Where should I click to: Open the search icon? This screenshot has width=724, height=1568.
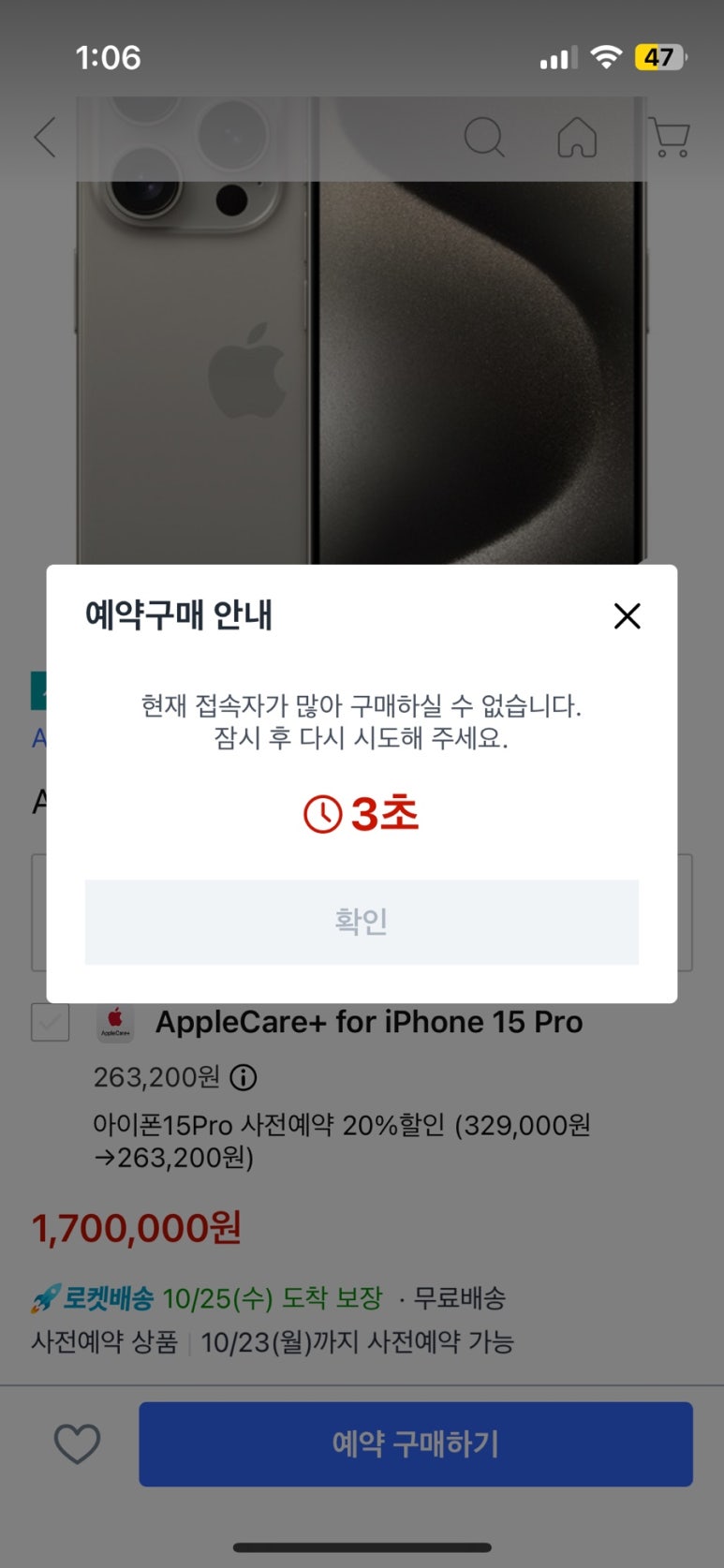[484, 138]
